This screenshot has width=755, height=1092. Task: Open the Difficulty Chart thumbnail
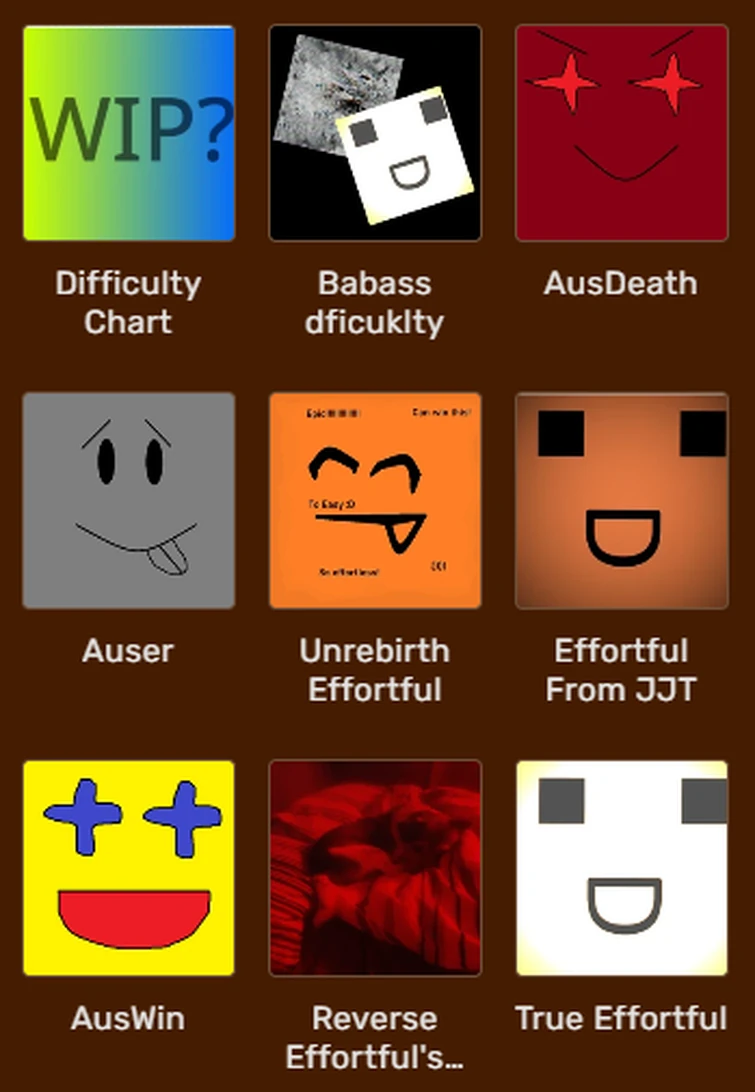tap(128, 132)
